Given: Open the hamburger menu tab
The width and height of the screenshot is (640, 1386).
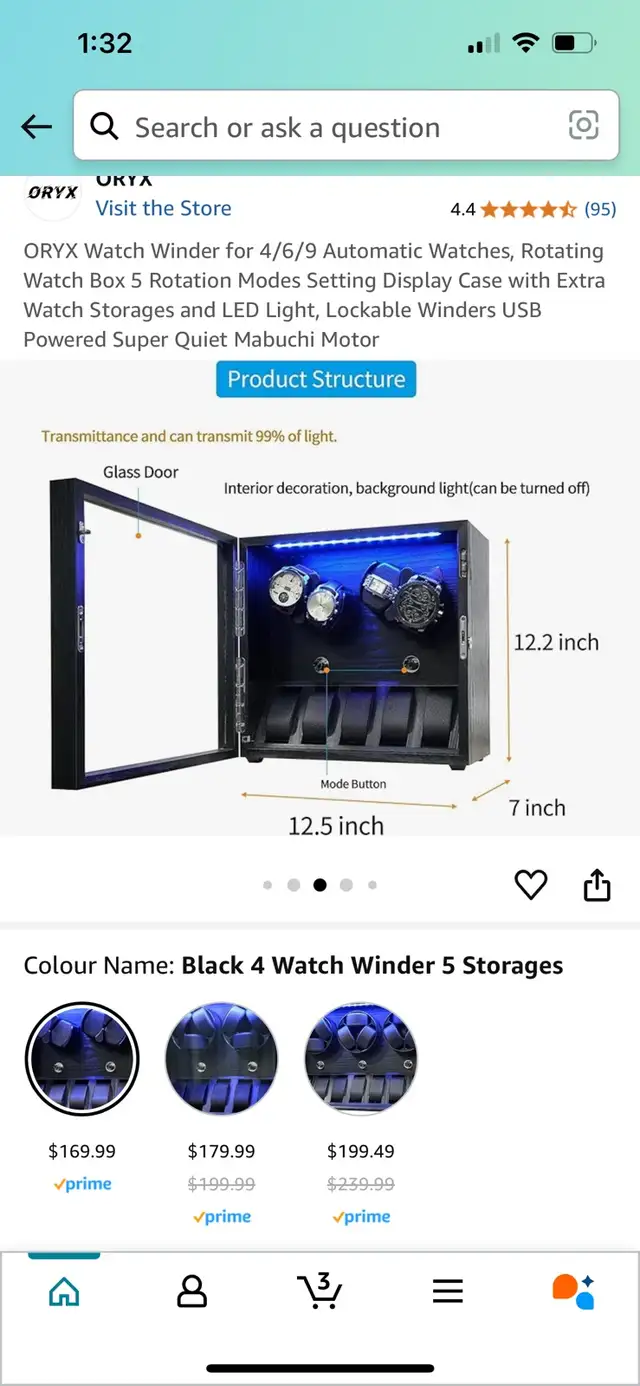Looking at the screenshot, I should [x=448, y=1291].
